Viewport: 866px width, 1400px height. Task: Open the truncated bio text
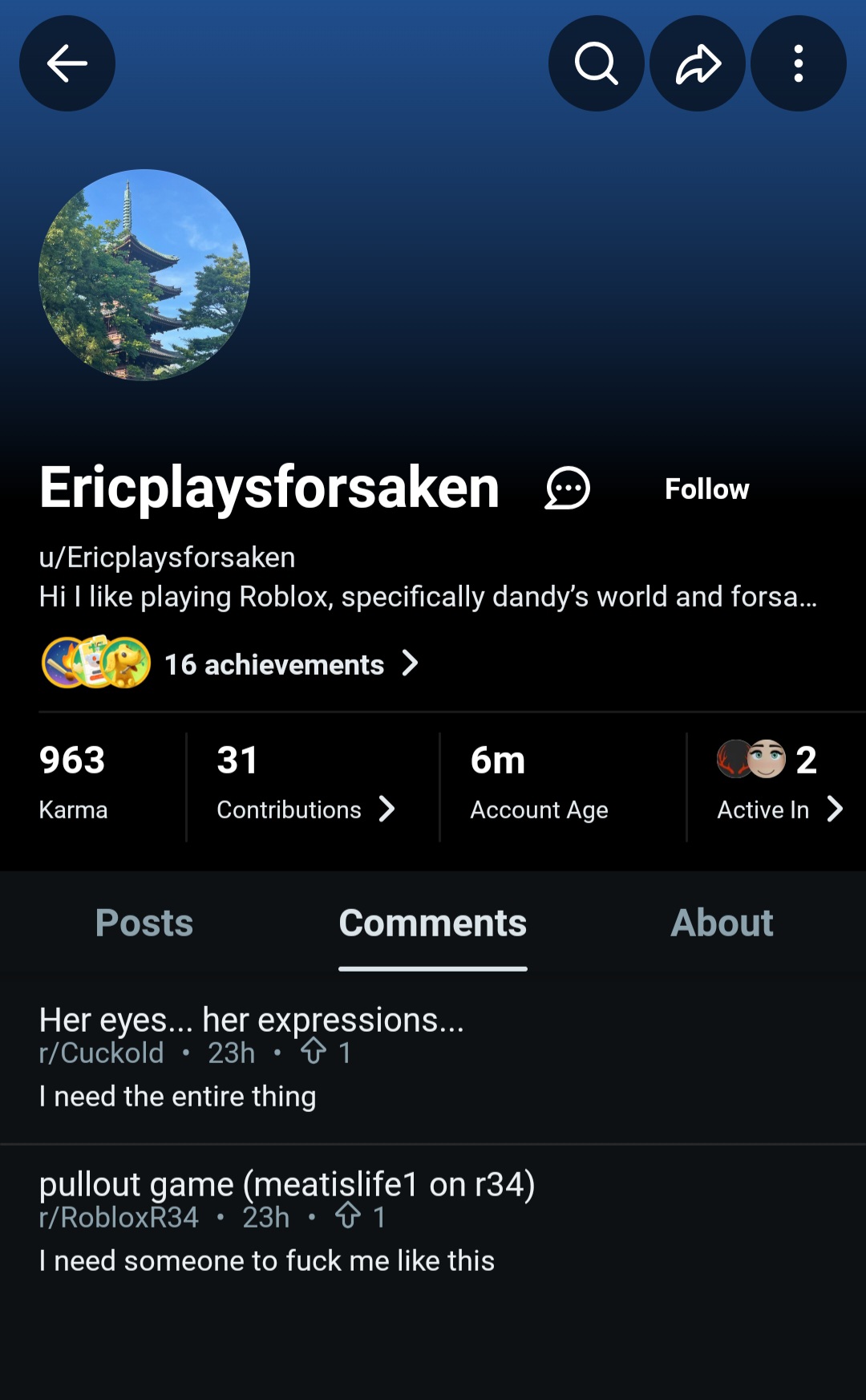click(428, 596)
